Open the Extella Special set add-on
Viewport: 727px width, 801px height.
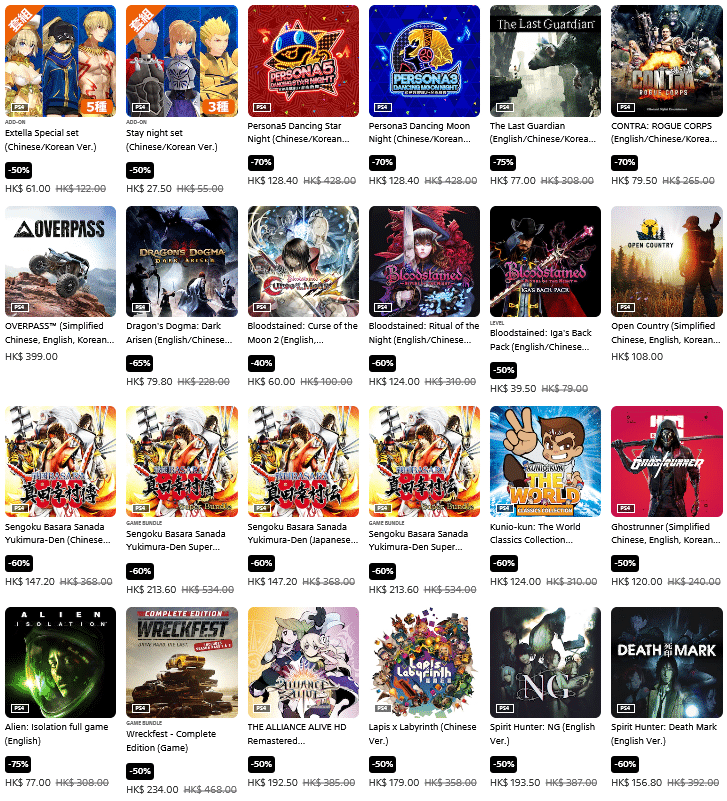click(61, 61)
